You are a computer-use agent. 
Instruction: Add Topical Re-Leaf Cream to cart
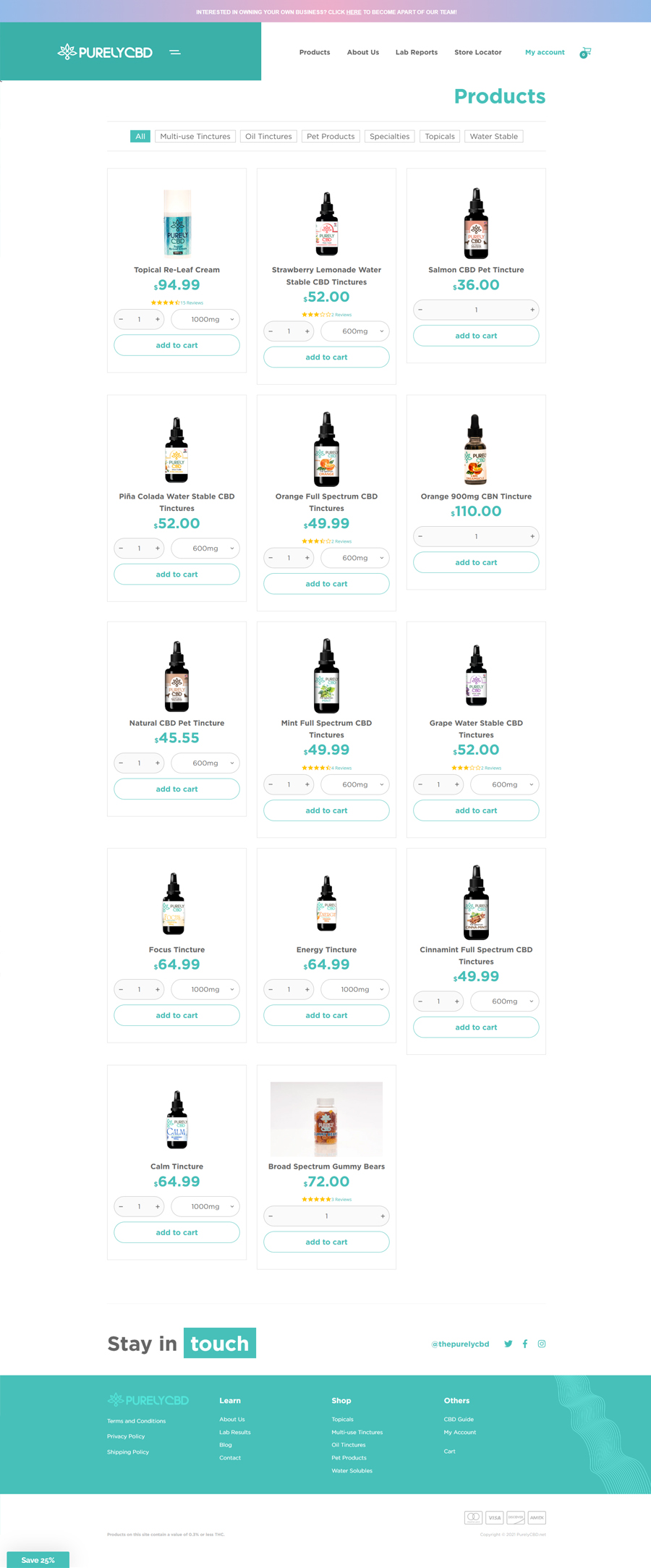pos(176,345)
